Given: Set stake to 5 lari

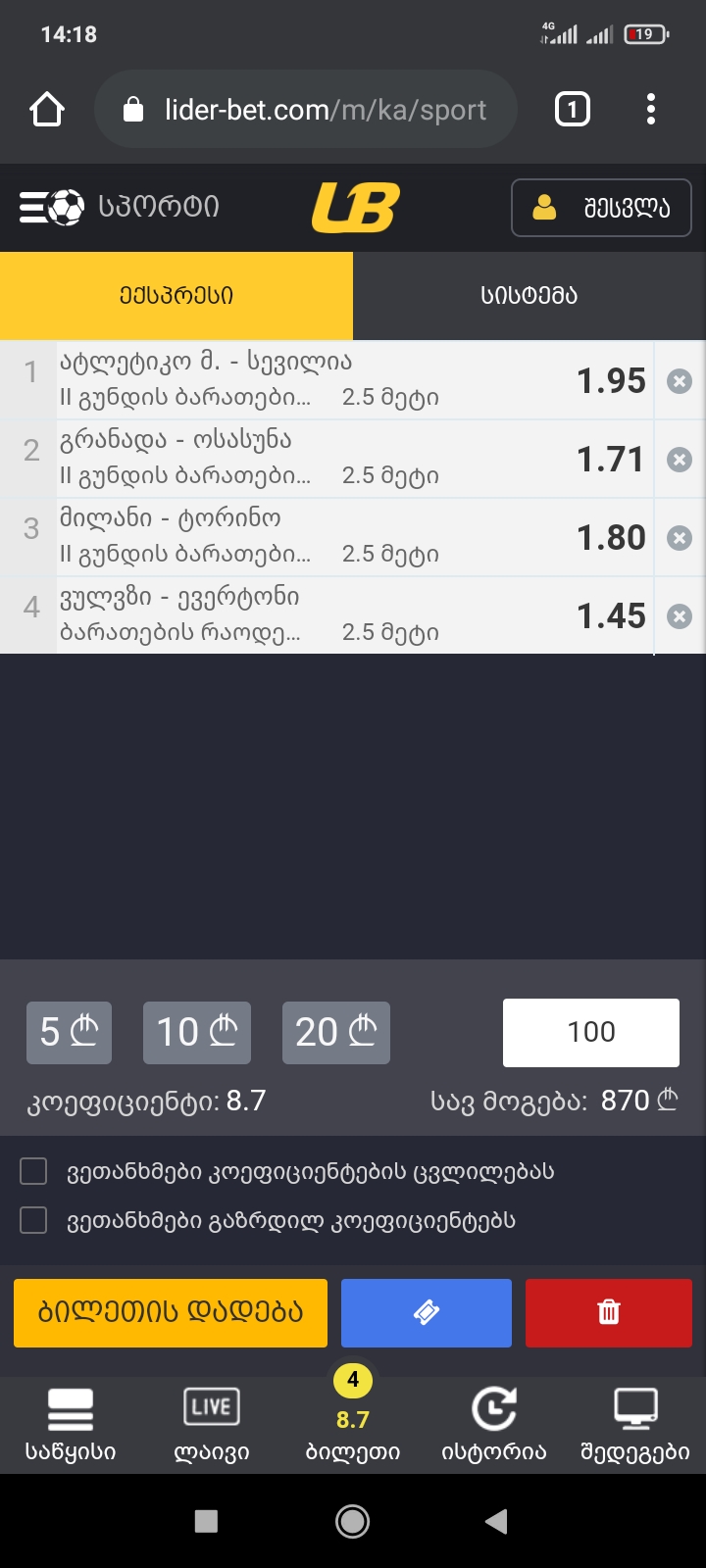Looking at the screenshot, I should (x=69, y=1032).
